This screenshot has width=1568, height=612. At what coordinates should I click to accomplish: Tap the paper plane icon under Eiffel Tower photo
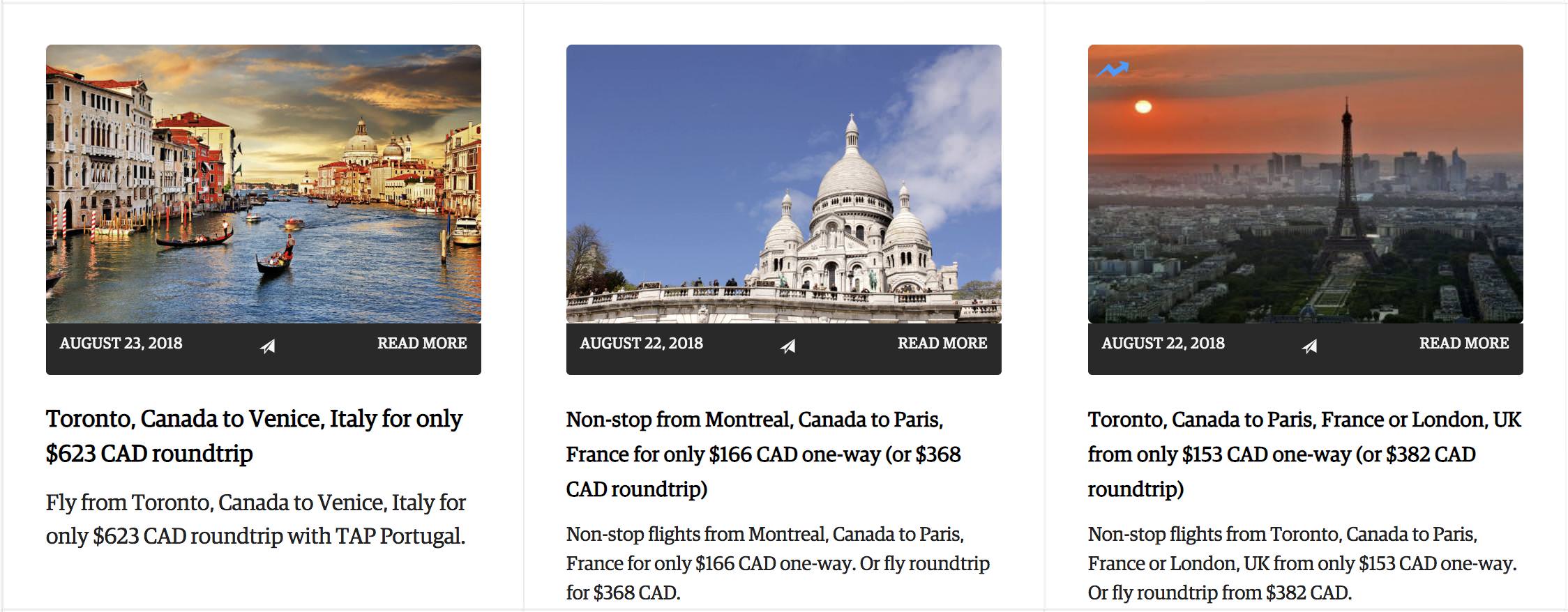click(1310, 346)
